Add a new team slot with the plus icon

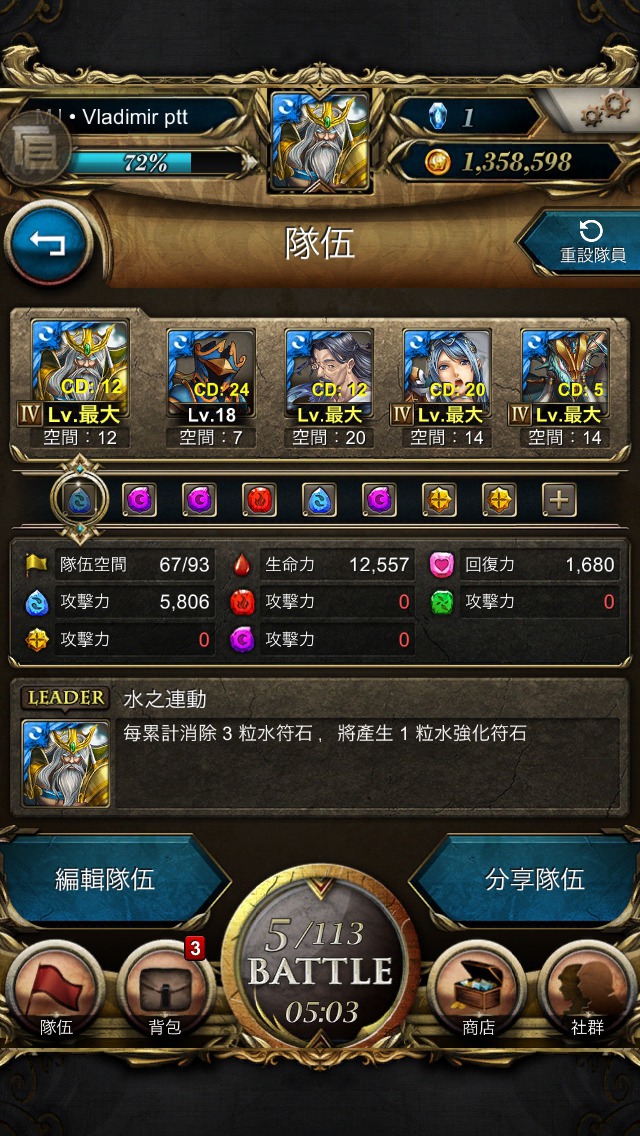point(560,499)
